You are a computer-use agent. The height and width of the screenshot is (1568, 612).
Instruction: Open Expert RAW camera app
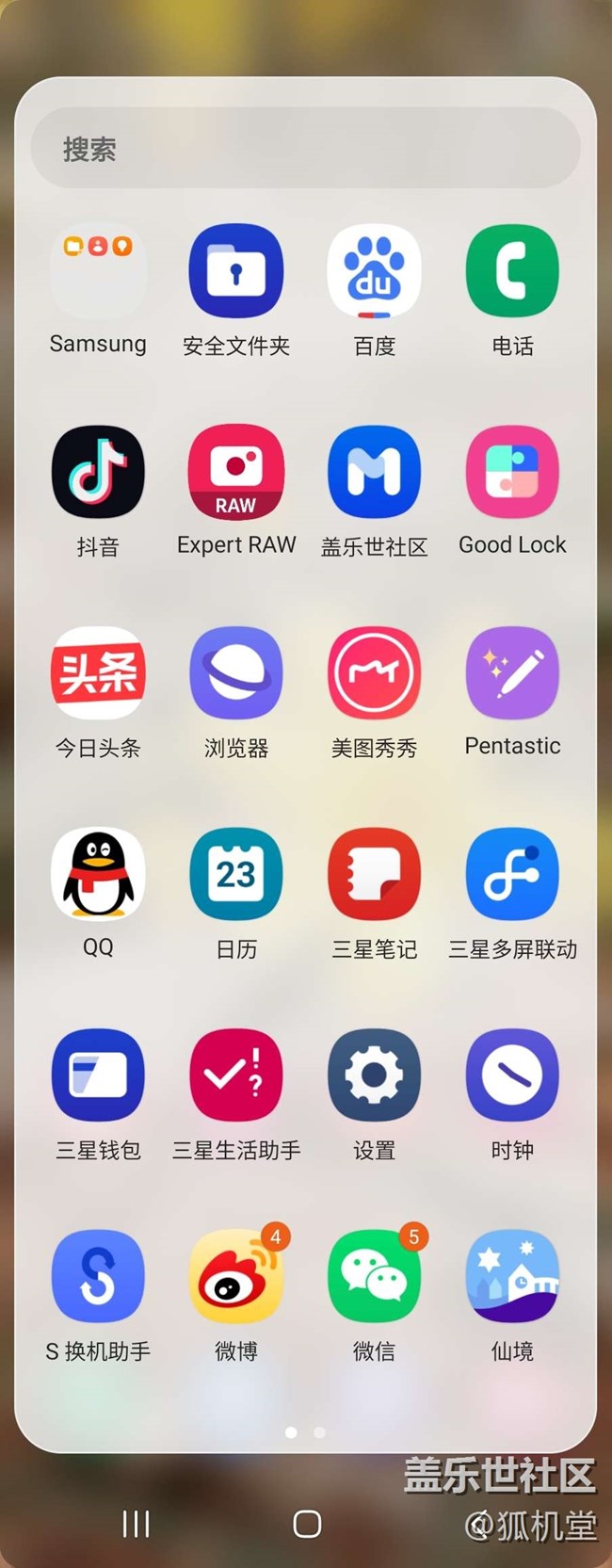pyautogui.click(x=236, y=472)
